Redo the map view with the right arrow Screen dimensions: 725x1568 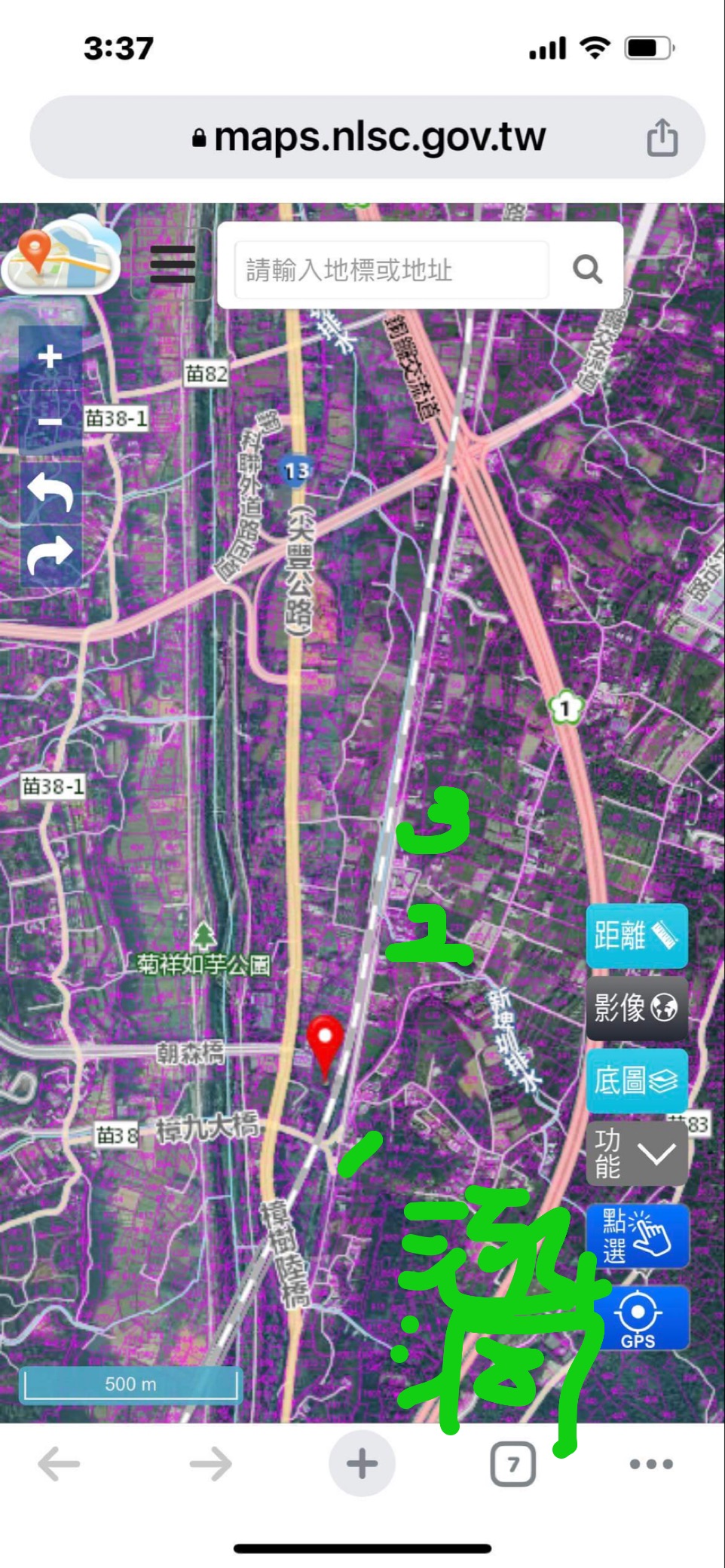(50, 556)
